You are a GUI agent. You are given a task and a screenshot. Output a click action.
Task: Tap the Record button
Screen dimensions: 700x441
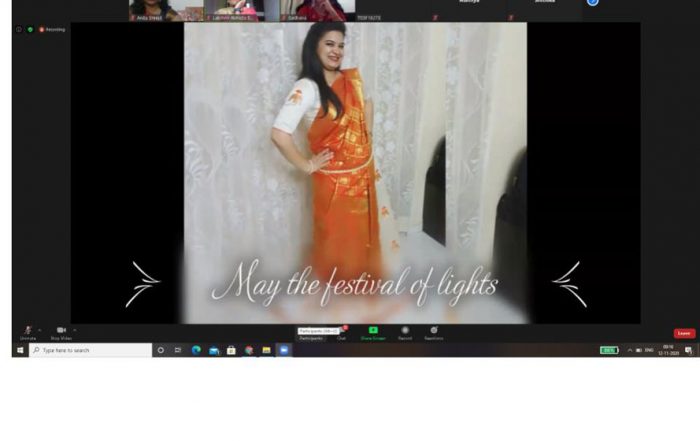(x=405, y=332)
